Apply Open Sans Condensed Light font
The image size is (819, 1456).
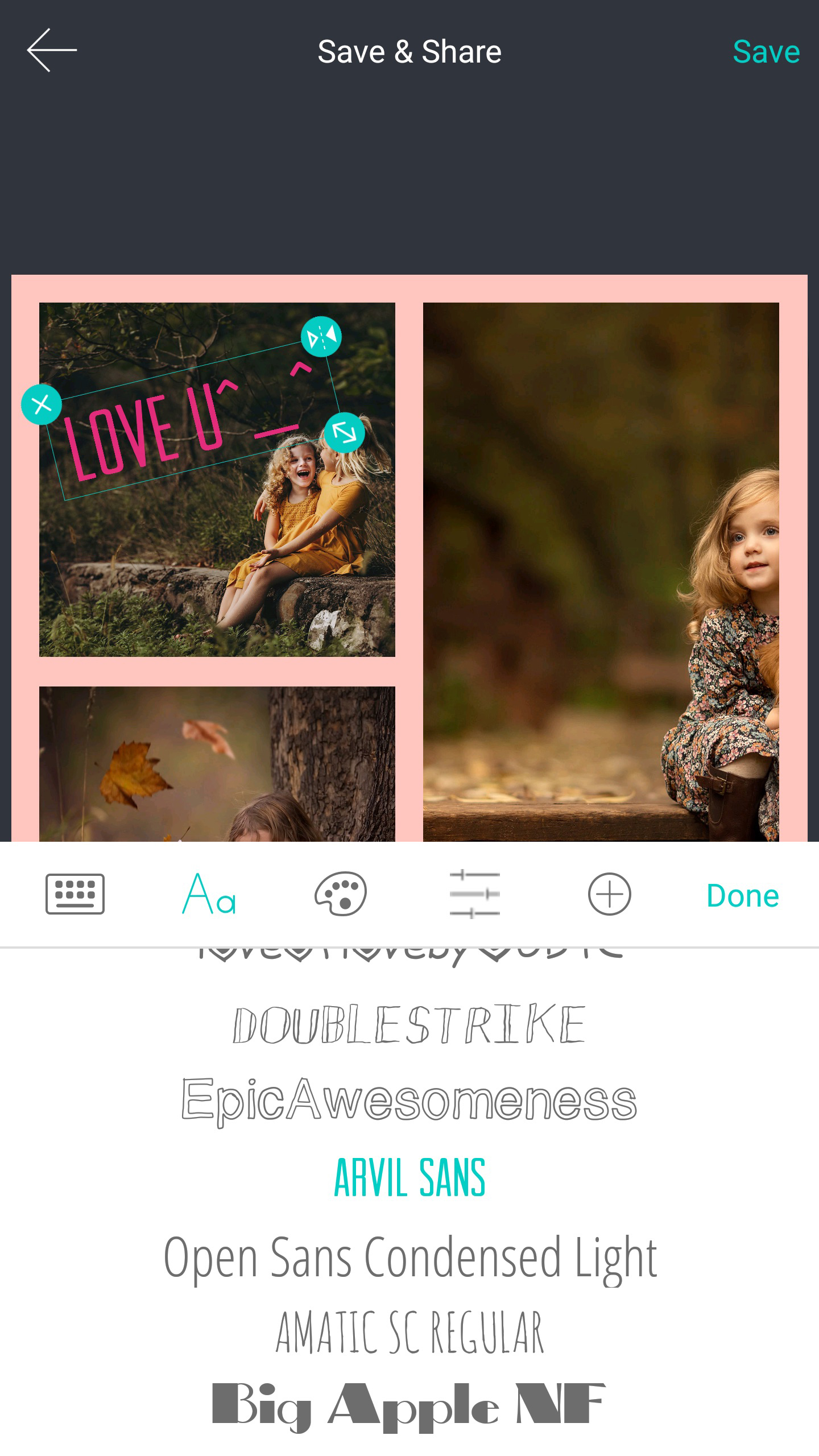(409, 1258)
